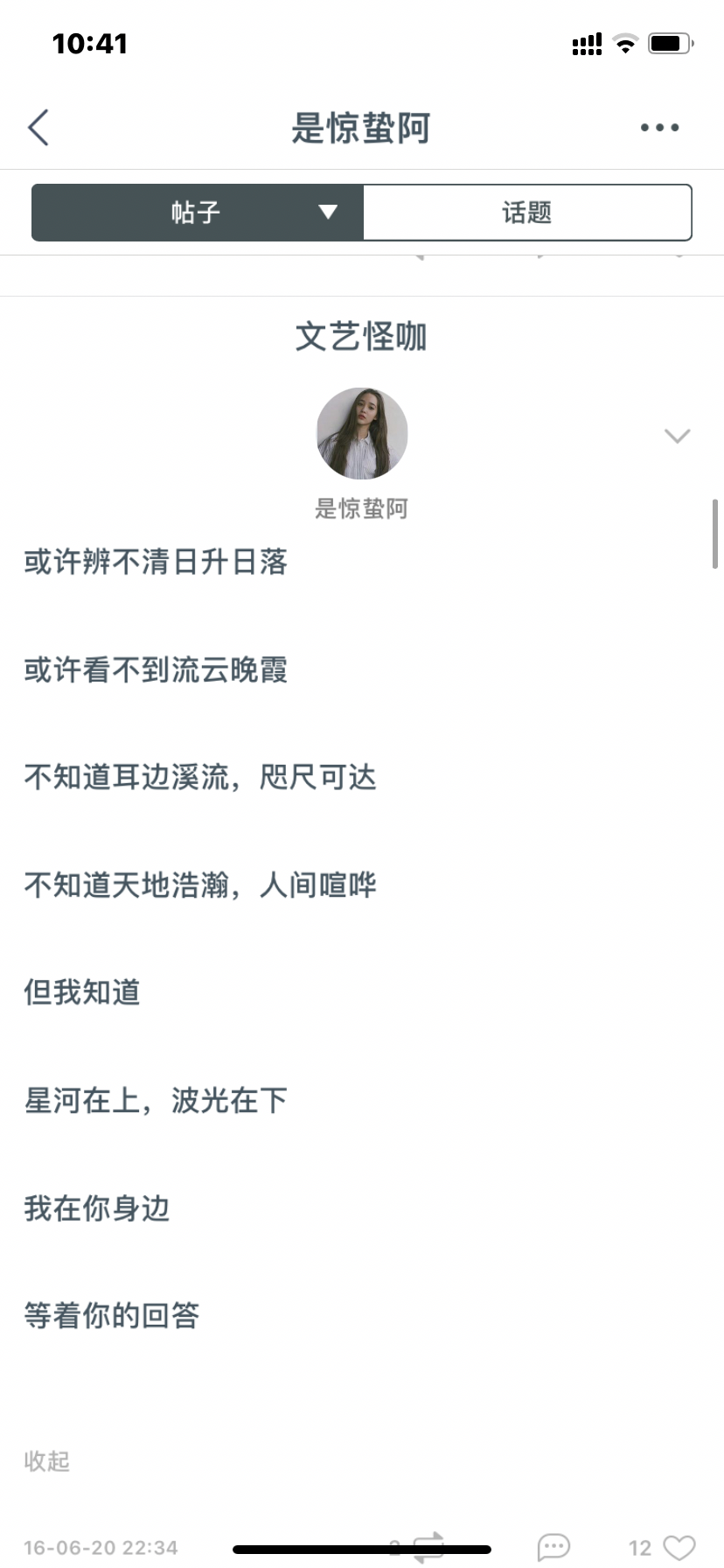Open 是惊蛰阿's profile avatar
This screenshot has height=1568, width=724.
coord(362,434)
